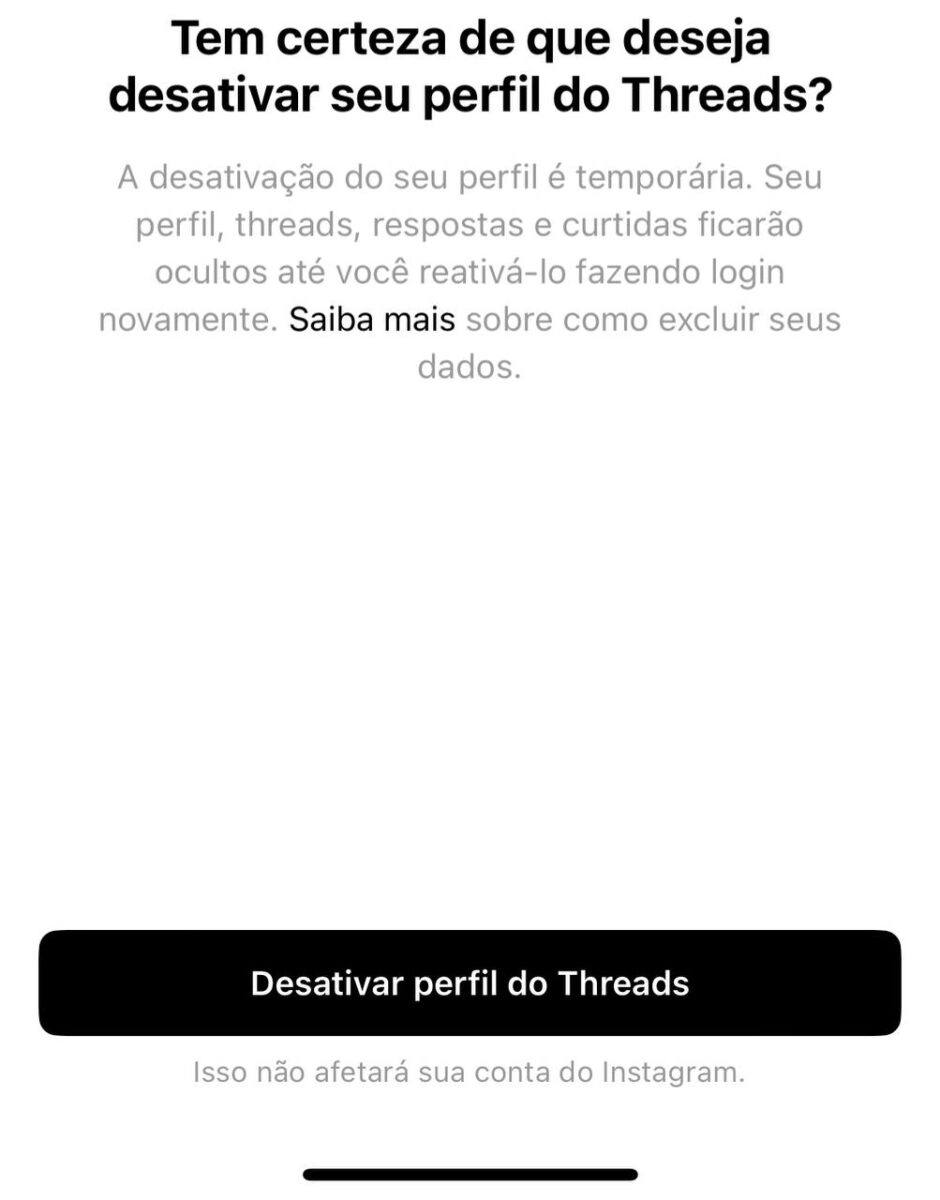Tap the sentence about hidden threads and replies

click(470, 225)
